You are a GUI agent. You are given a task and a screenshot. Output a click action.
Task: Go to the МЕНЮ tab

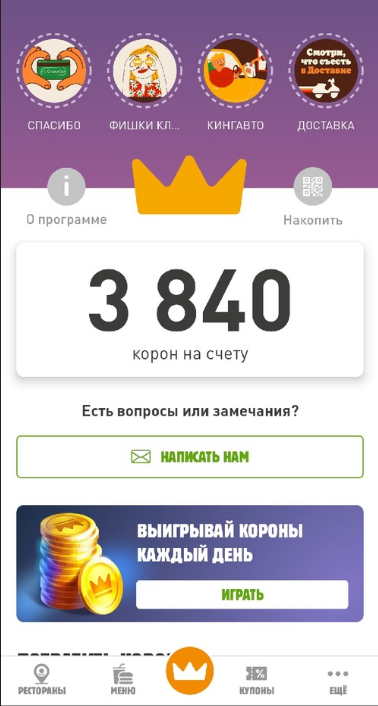[123, 680]
